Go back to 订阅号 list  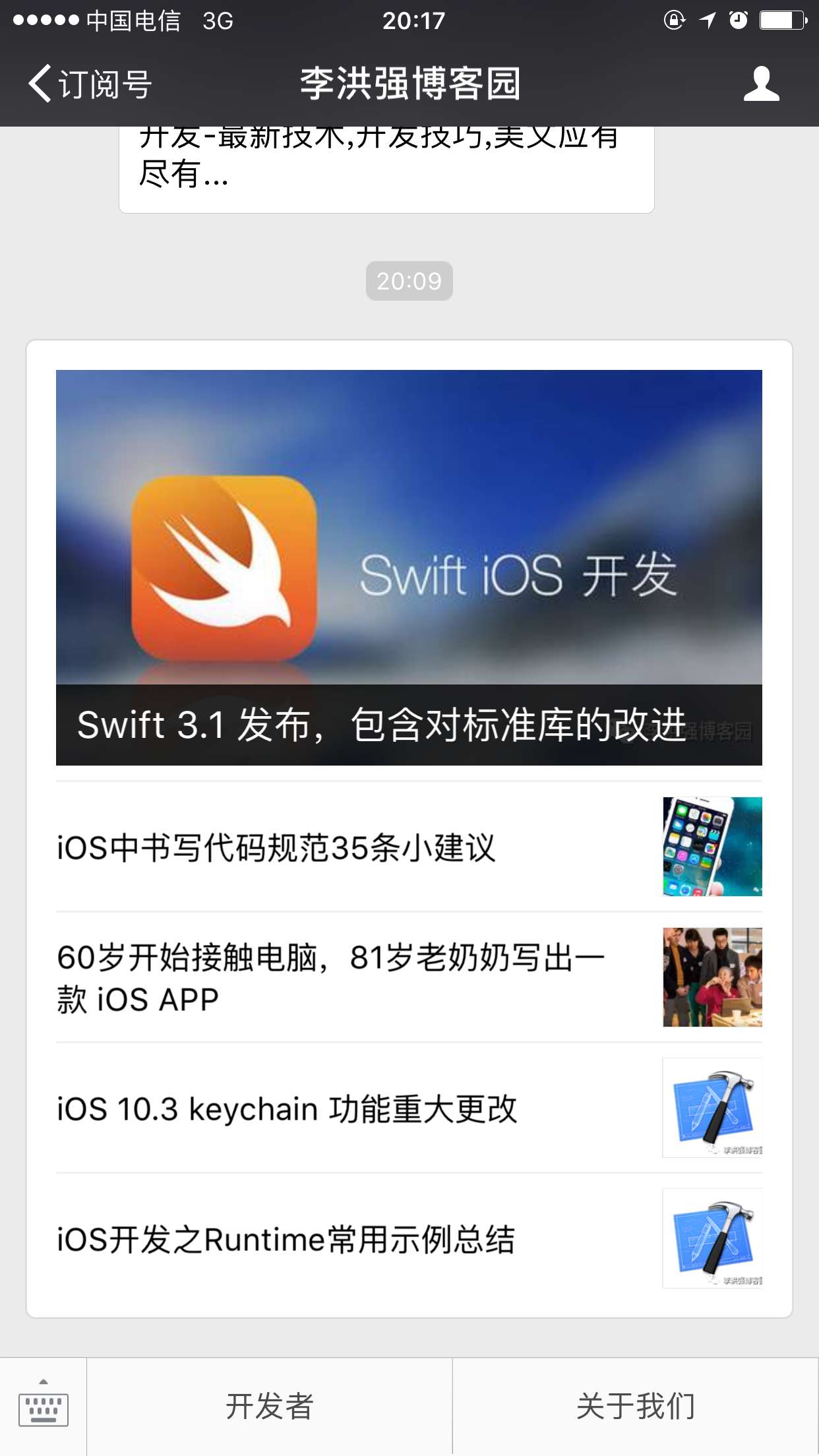pos(90,84)
